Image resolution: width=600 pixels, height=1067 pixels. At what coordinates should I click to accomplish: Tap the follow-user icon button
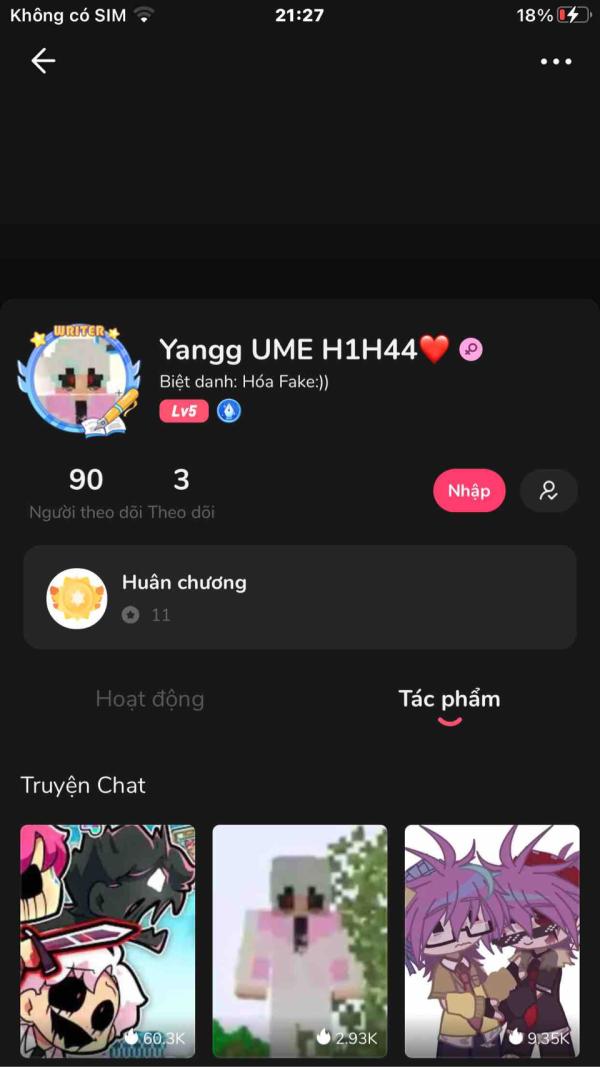click(x=549, y=490)
